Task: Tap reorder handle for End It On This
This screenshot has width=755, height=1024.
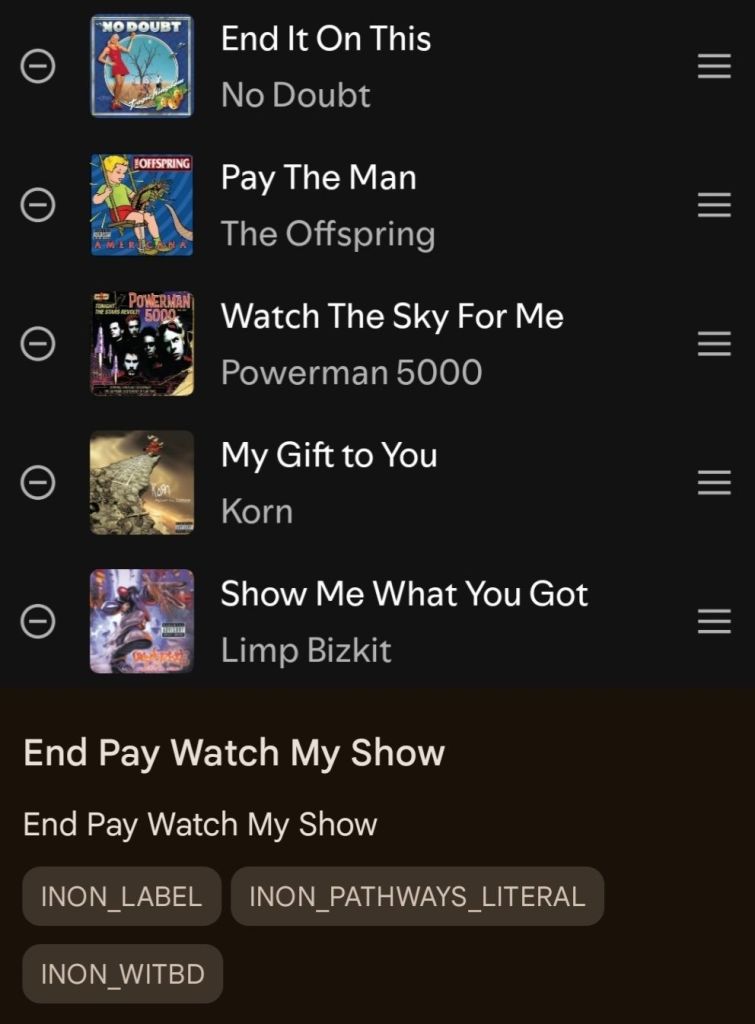Action: [x=714, y=66]
